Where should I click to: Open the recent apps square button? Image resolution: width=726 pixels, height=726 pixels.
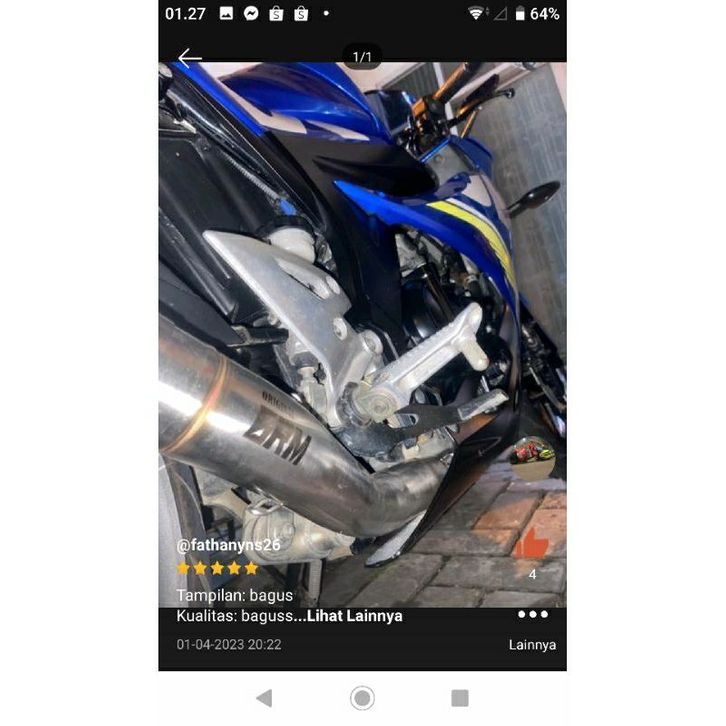(x=460, y=698)
